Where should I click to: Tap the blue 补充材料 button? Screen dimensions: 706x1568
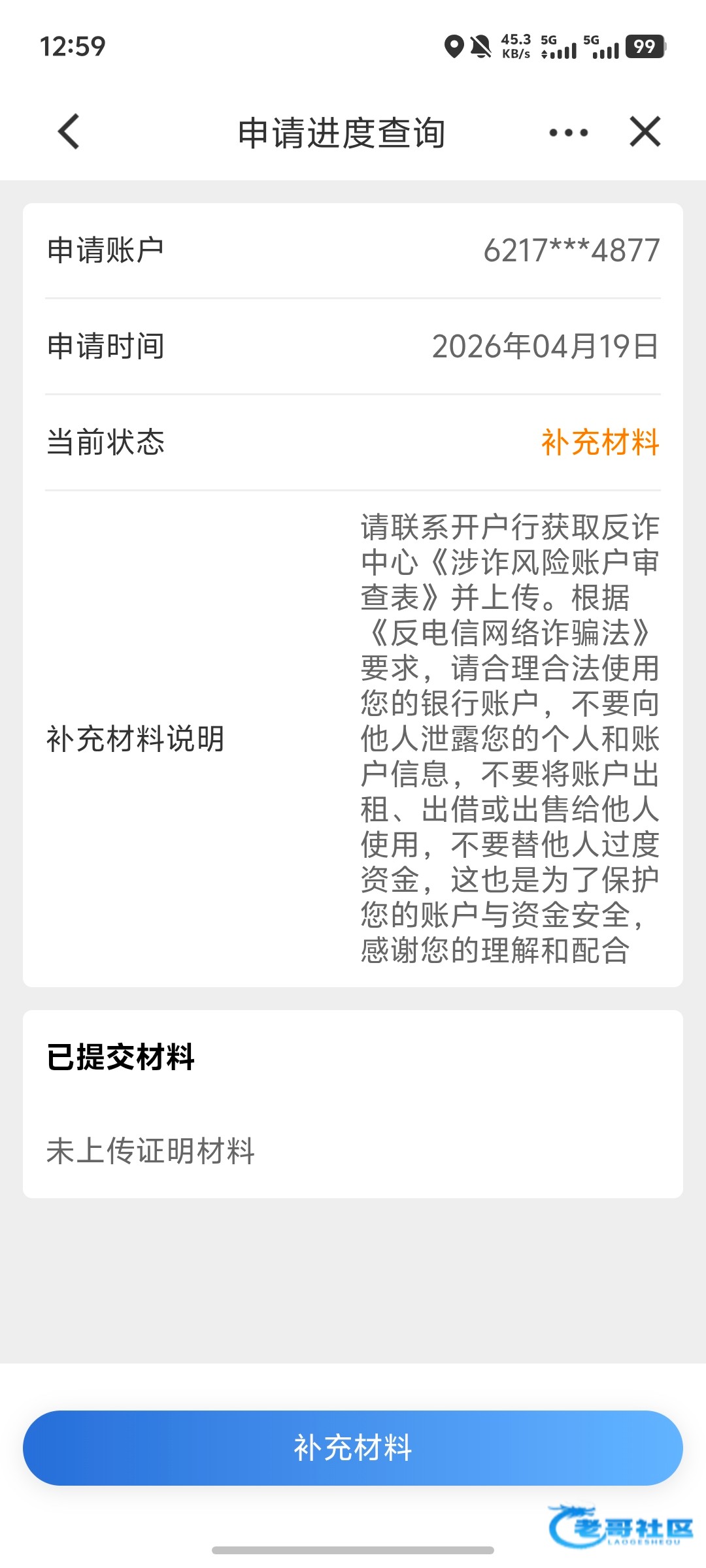point(353,1448)
